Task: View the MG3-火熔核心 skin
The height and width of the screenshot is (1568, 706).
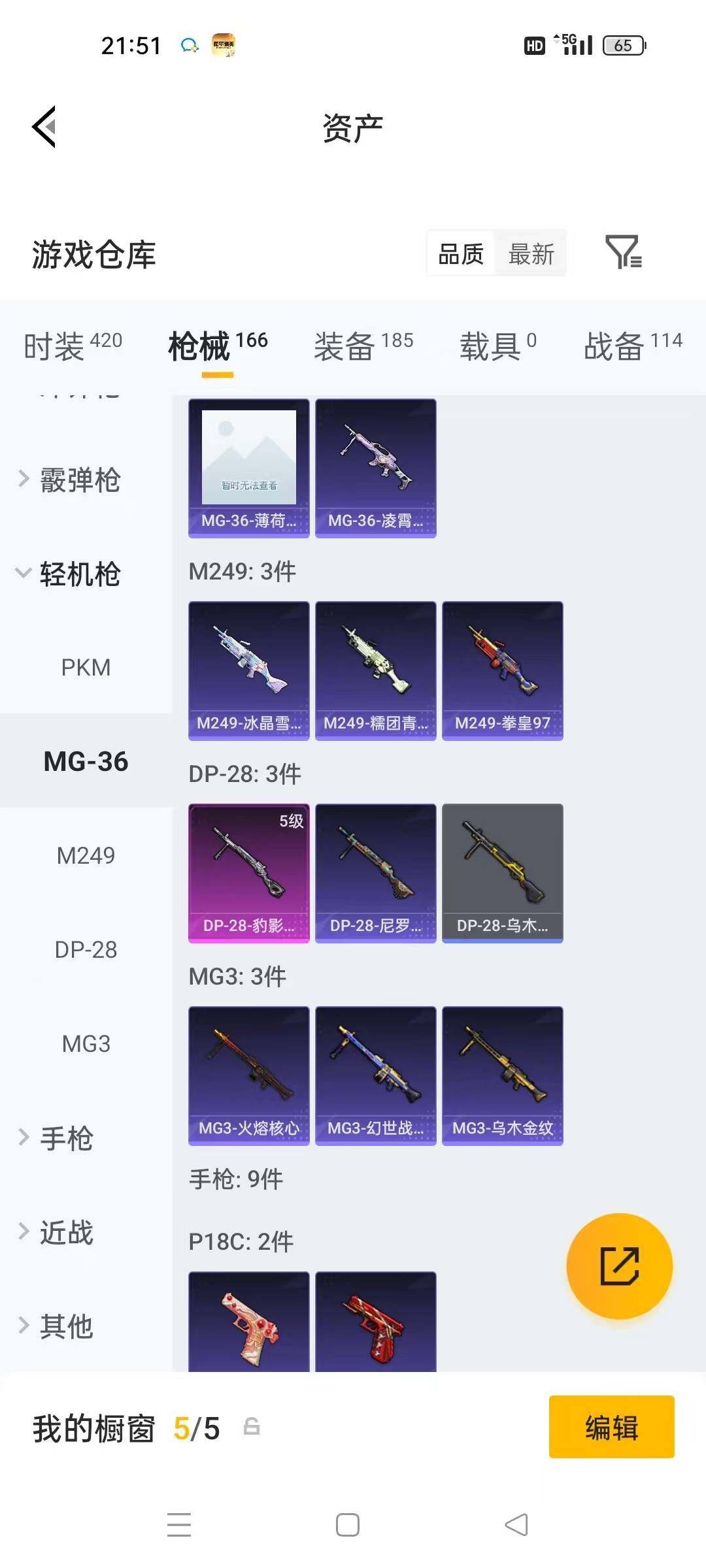Action: (x=248, y=1075)
